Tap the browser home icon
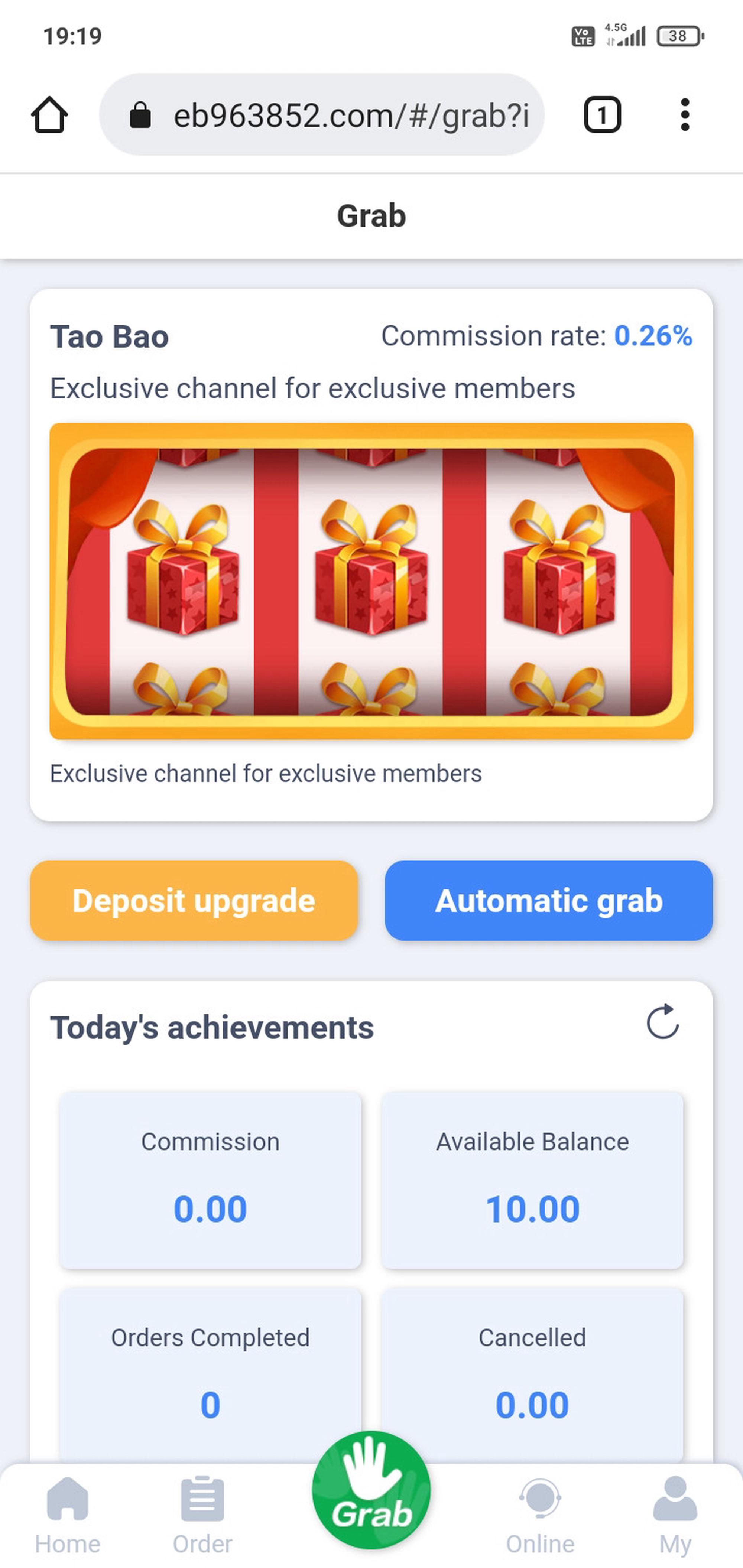 (x=49, y=115)
